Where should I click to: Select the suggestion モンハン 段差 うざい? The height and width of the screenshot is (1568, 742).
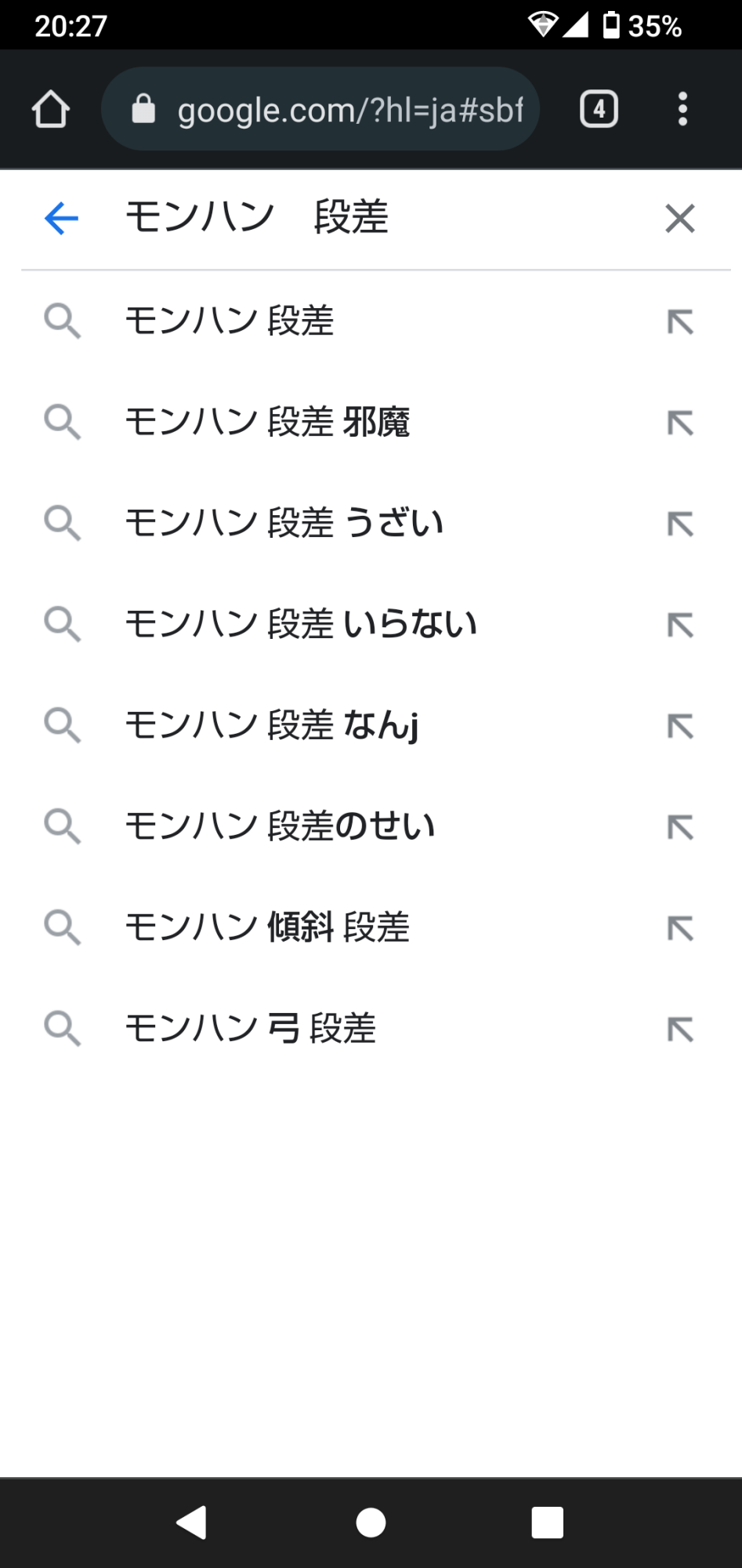pos(371,524)
